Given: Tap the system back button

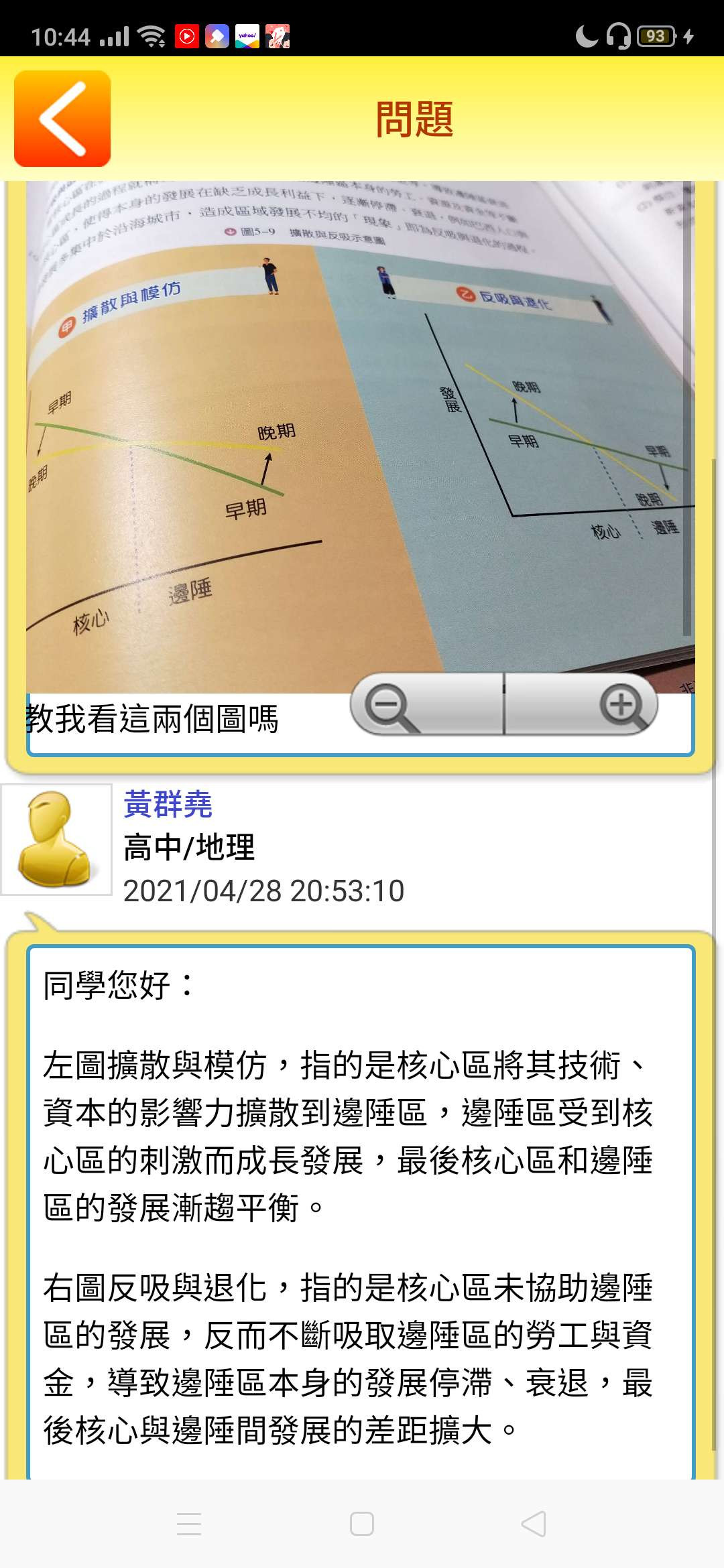Looking at the screenshot, I should (x=534, y=1524).
